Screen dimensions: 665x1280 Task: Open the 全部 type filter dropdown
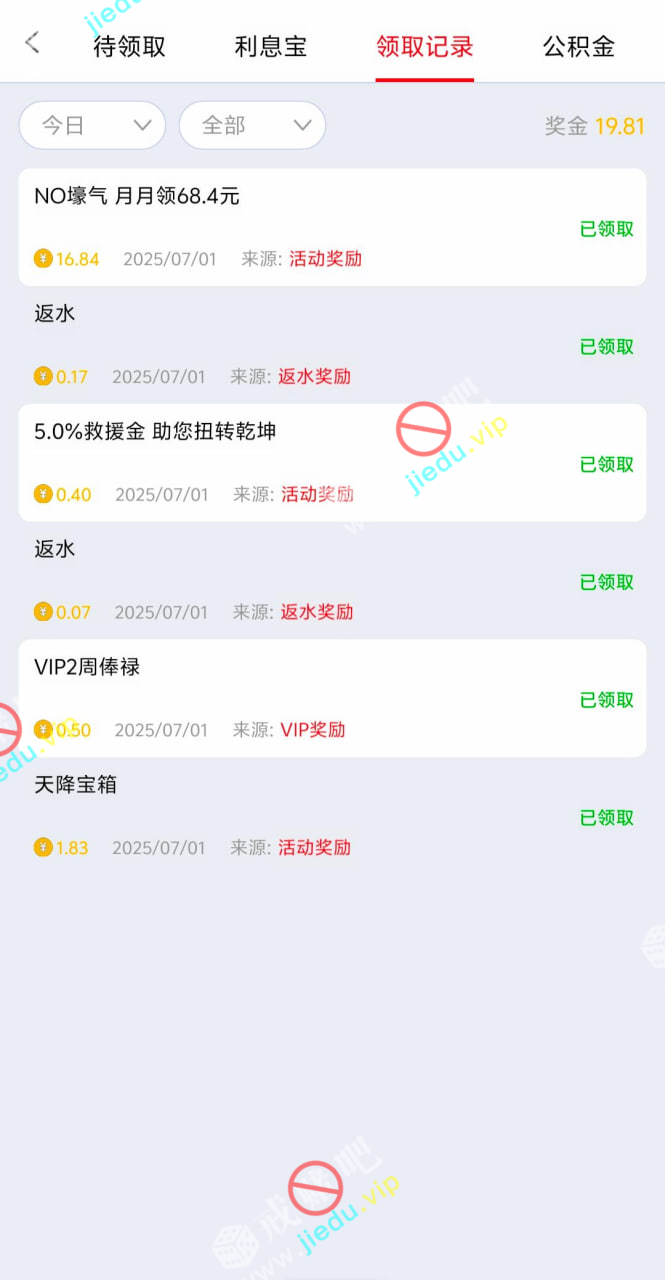pyautogui.click(x=252, y=125)
